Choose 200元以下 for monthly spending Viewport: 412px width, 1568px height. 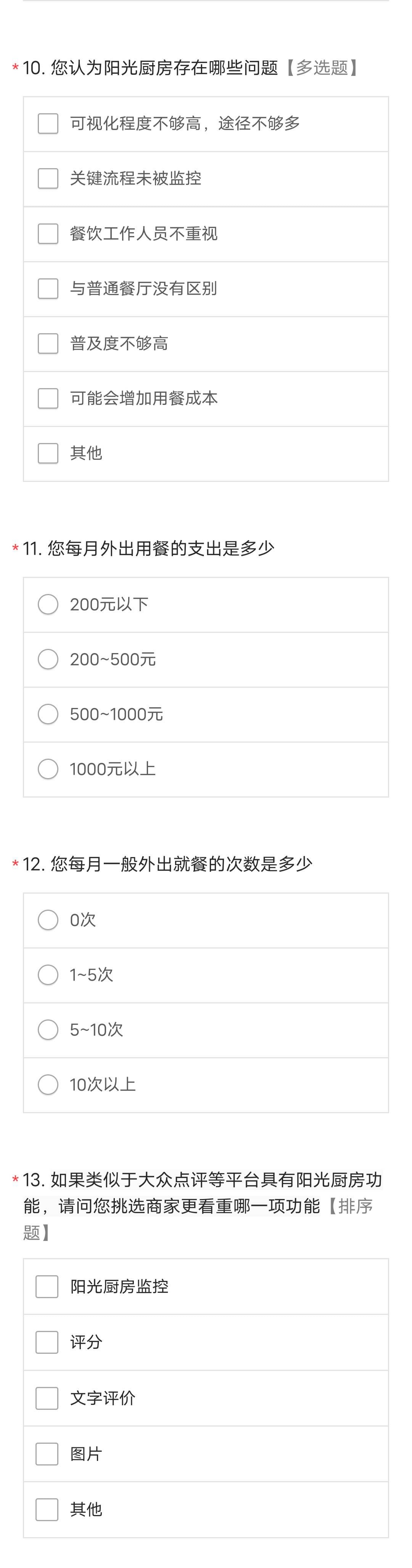click(x=48, y=604)
